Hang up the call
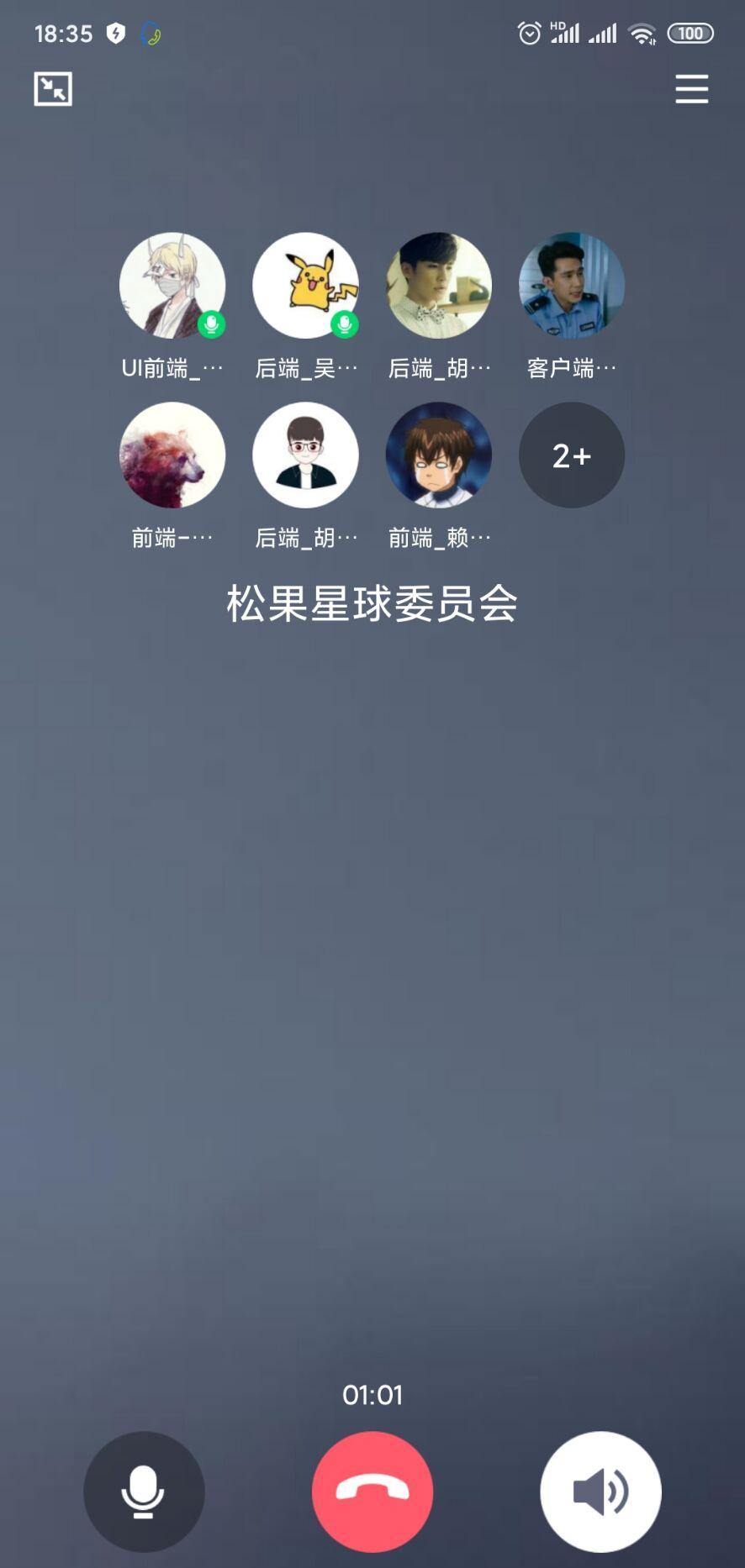Image resolution: width=745 pixels, height=1568 pixels. click(x=372, y=1491)
